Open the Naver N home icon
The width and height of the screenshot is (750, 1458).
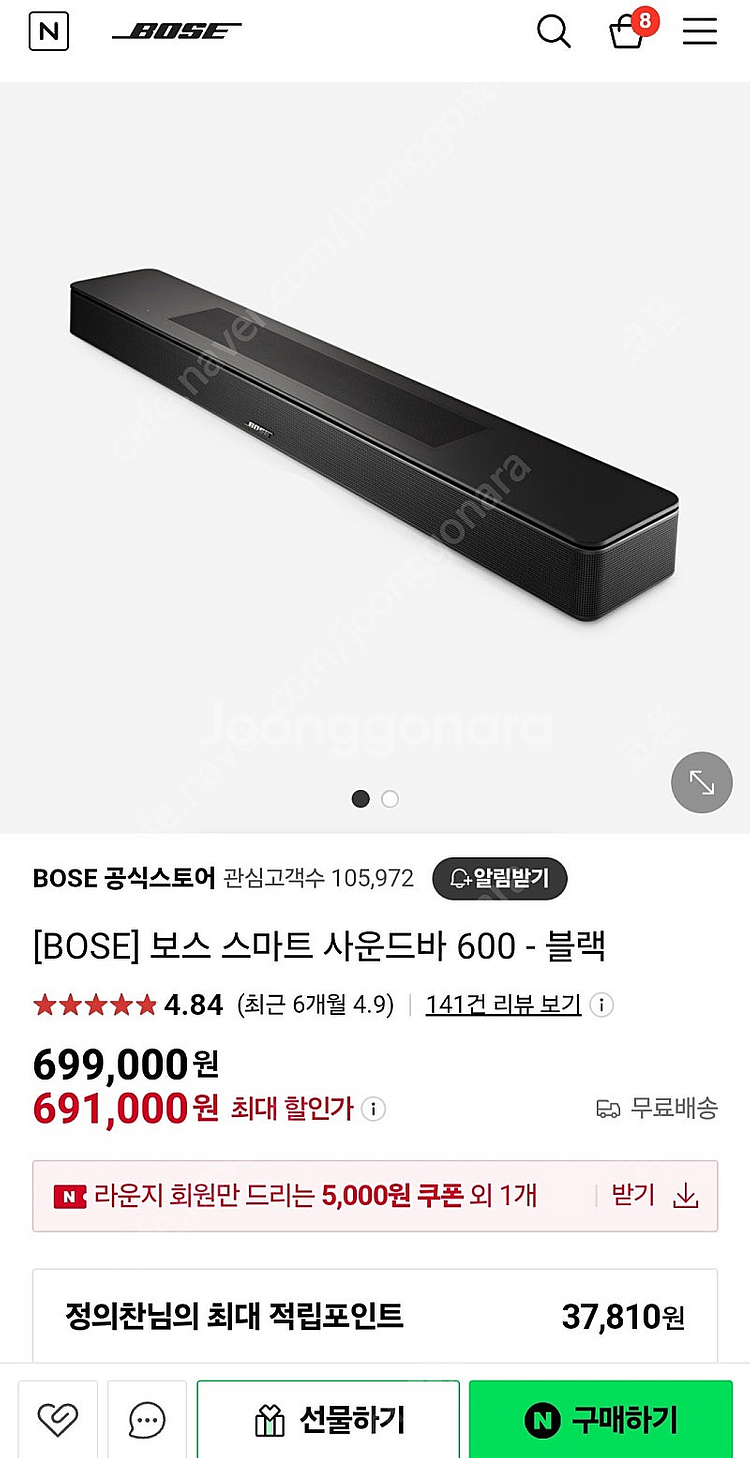(x=49, y=32)
